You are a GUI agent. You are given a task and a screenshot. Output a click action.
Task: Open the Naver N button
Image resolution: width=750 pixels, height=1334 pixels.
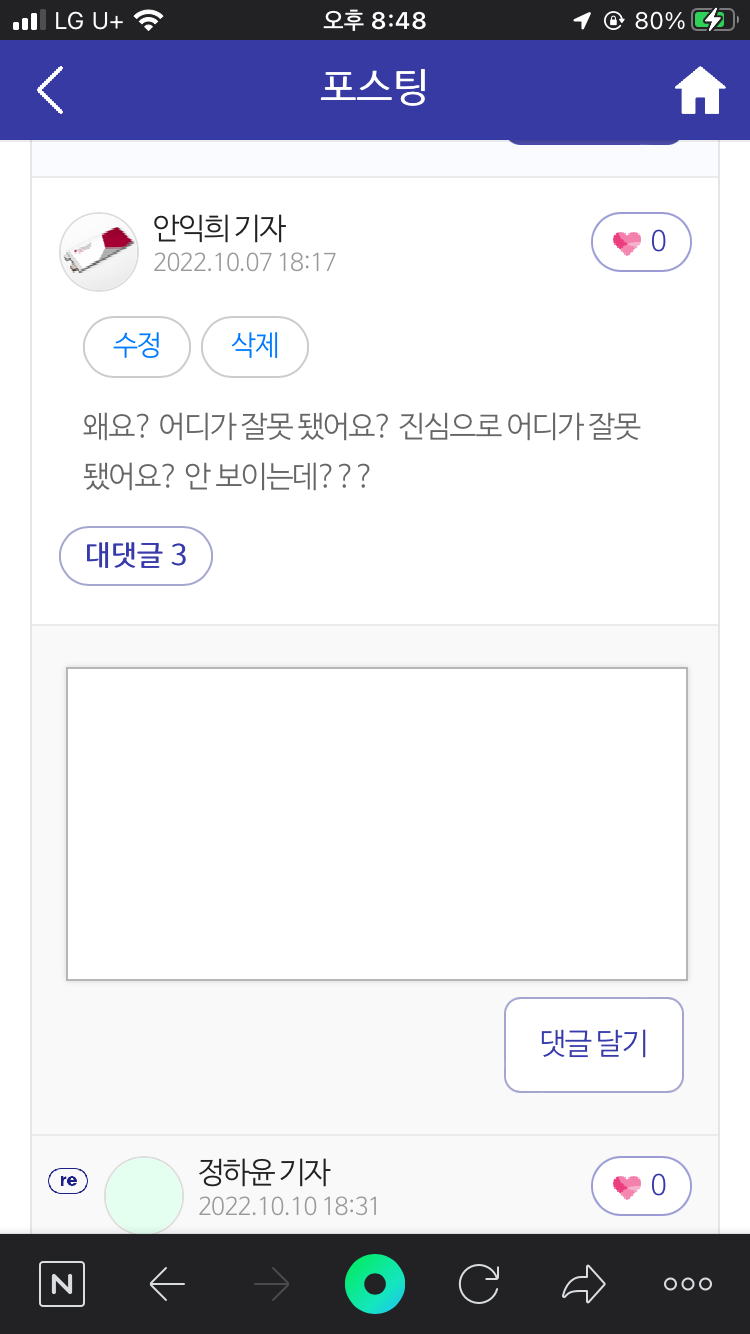click(62, 1284)
